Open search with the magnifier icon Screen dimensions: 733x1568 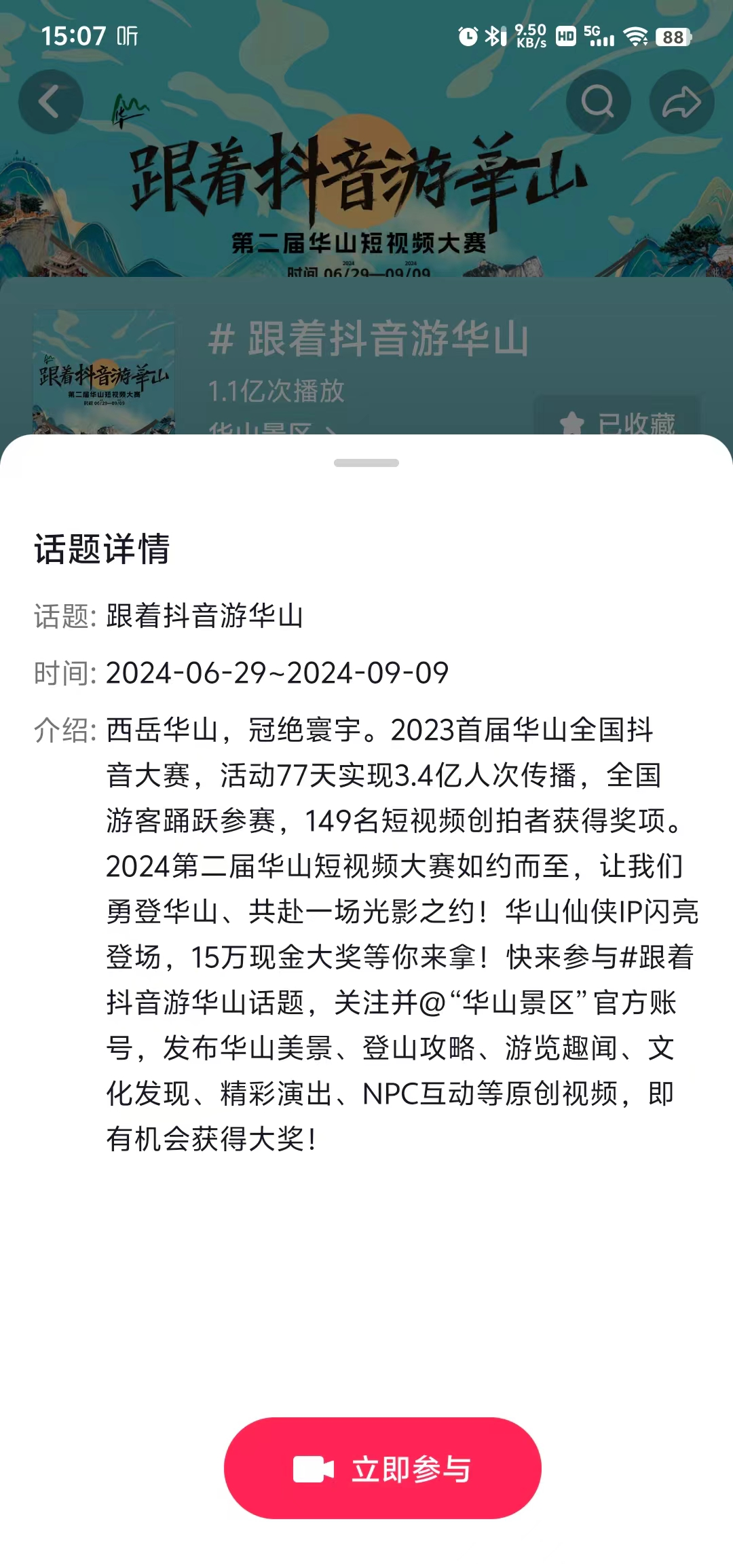click(x=598, y=102)
